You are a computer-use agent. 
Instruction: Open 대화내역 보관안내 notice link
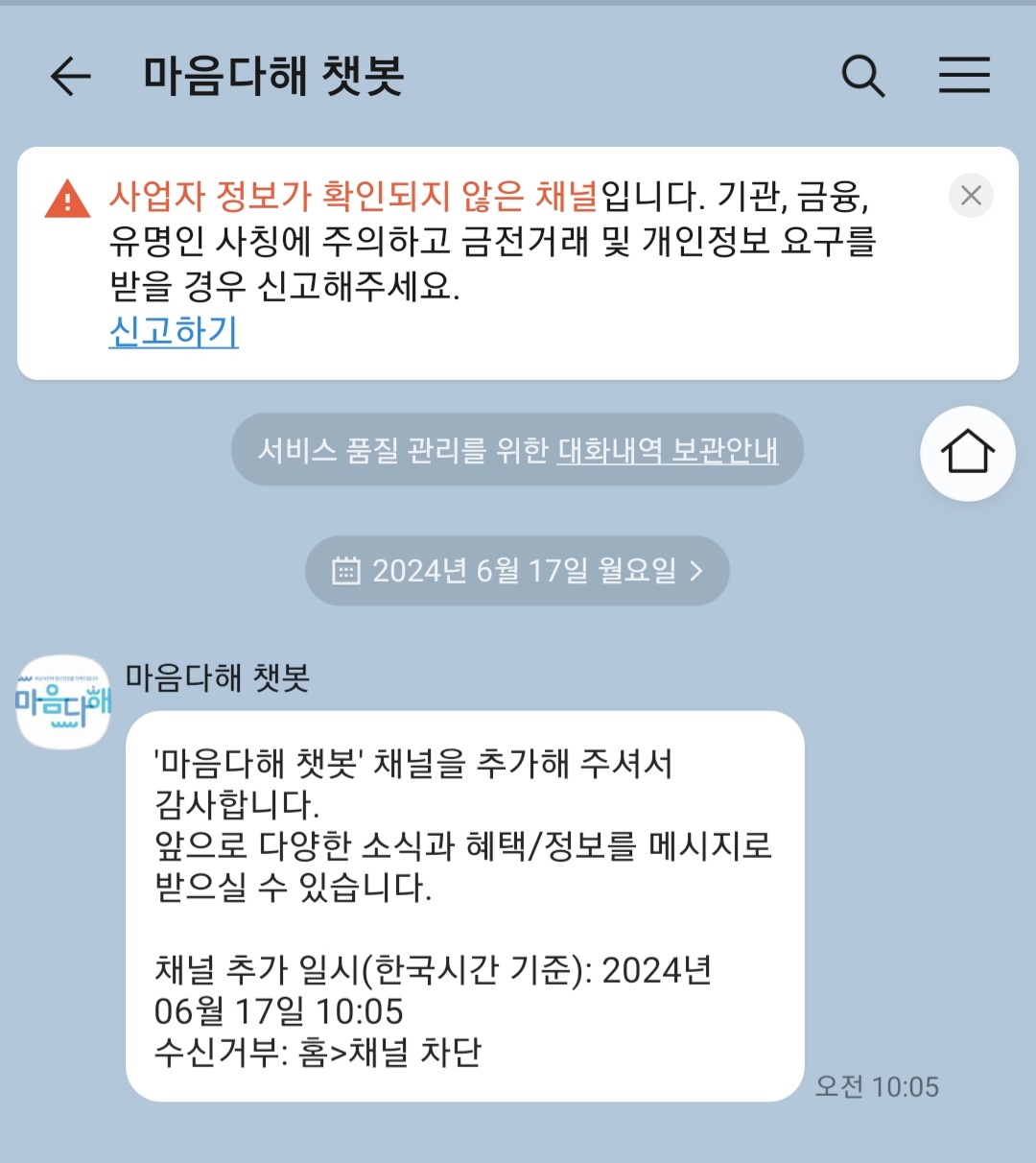point(668,450)
